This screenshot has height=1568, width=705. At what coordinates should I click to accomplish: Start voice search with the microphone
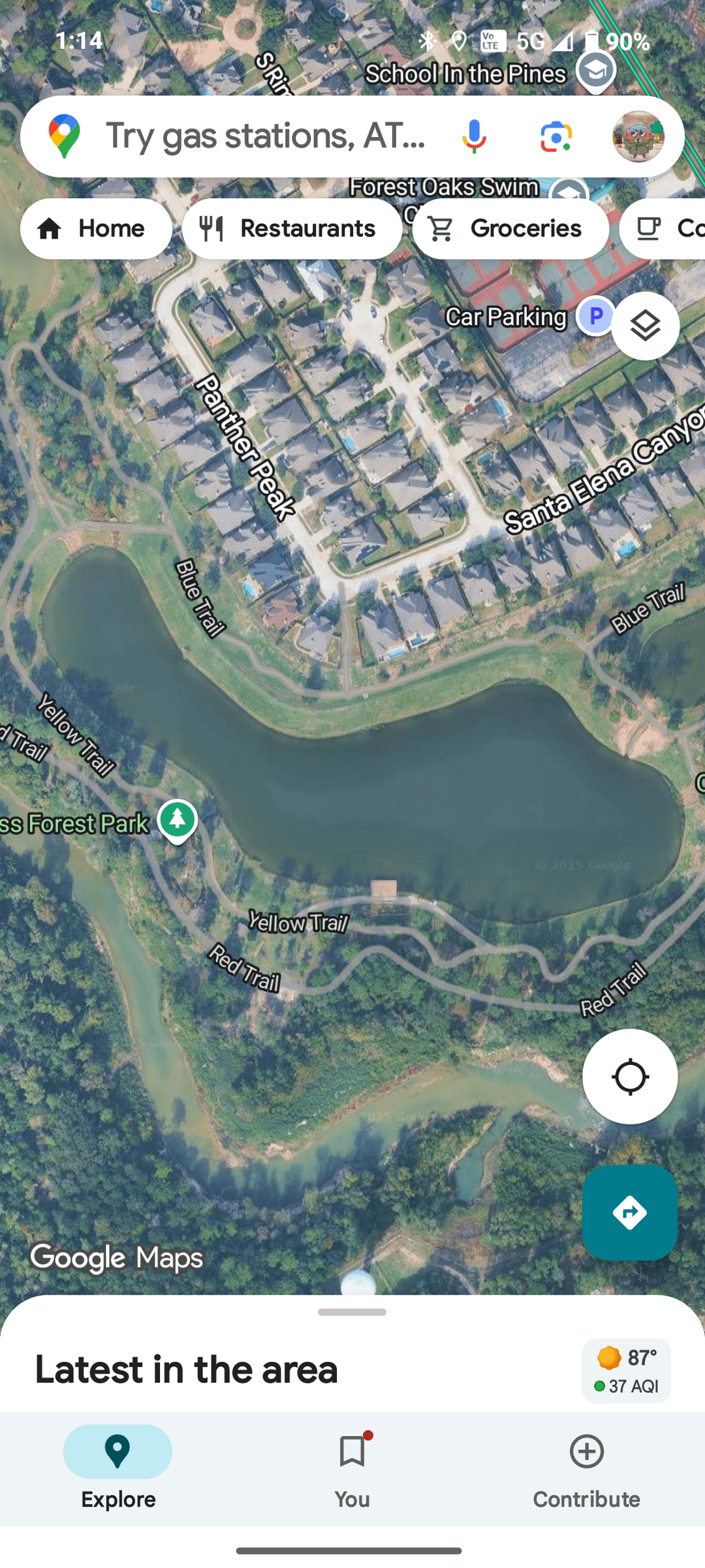pos(474,136)
